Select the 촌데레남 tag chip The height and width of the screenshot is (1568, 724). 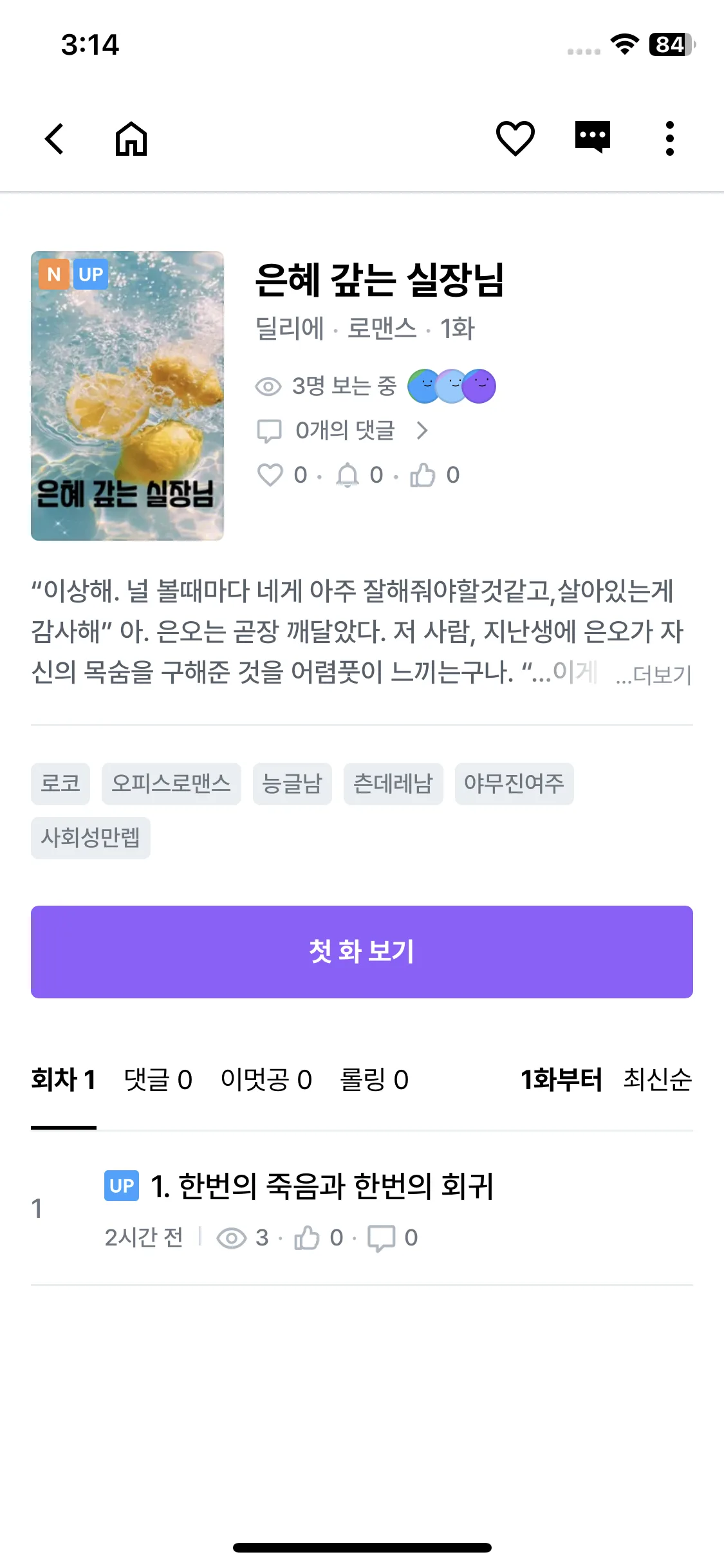393,783
